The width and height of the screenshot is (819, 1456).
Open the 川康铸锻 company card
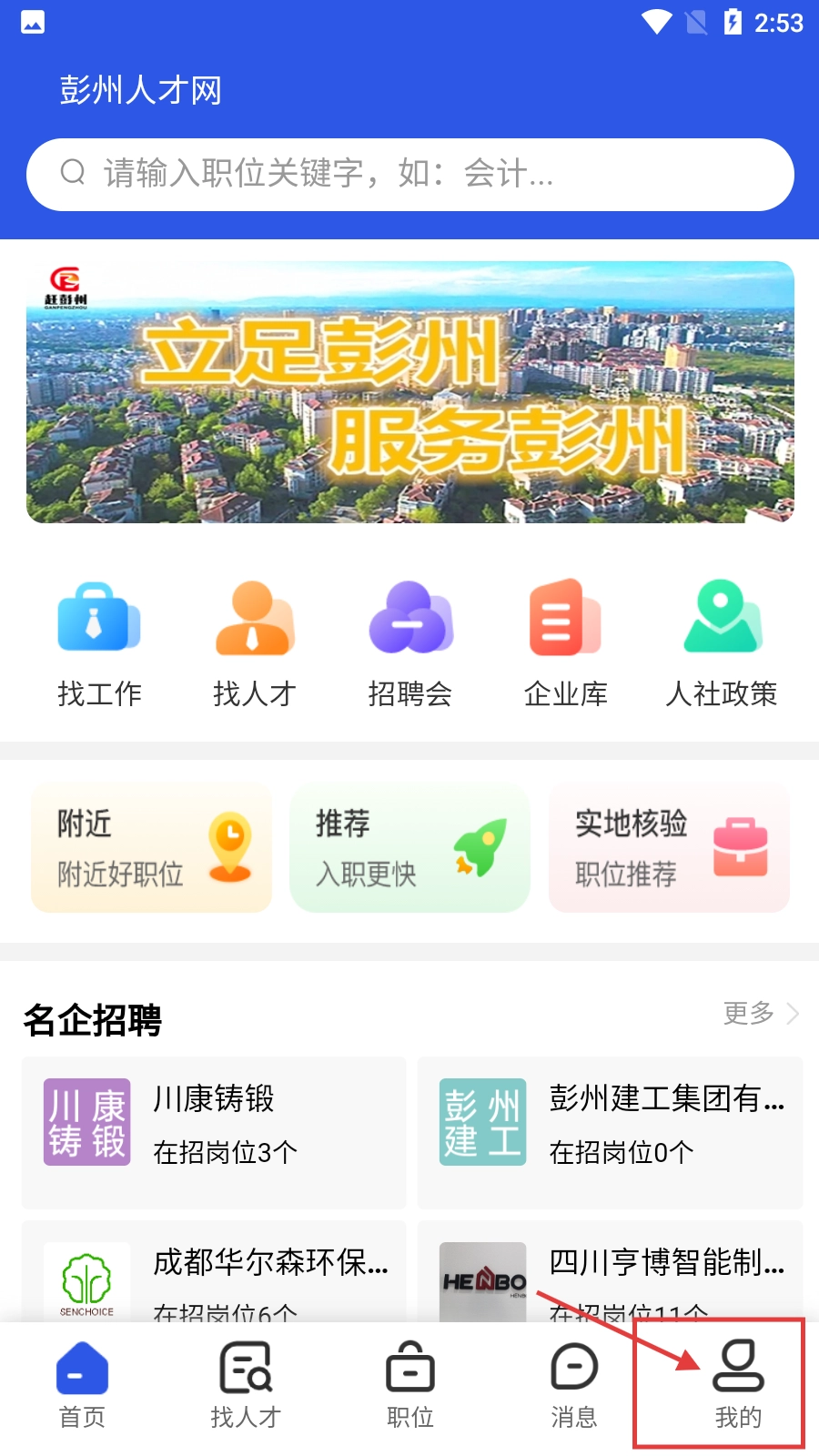click(x=214, y=1132)
